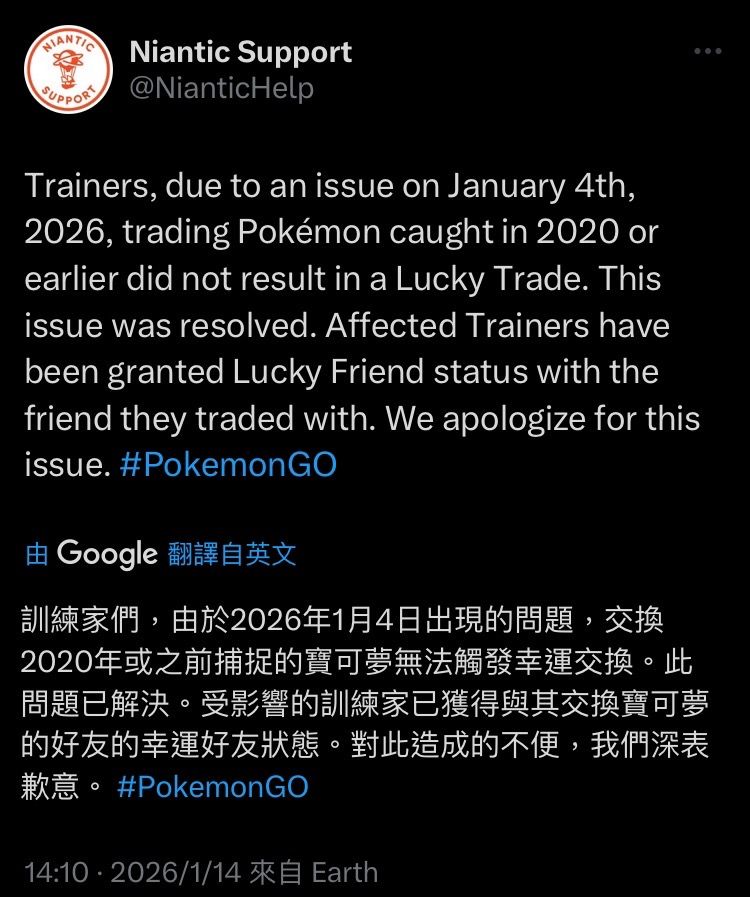Viewport: 750px width, 897px height.
Task: Open the tweet's three-dot overflow menu
Action: (x=707, y=51)
